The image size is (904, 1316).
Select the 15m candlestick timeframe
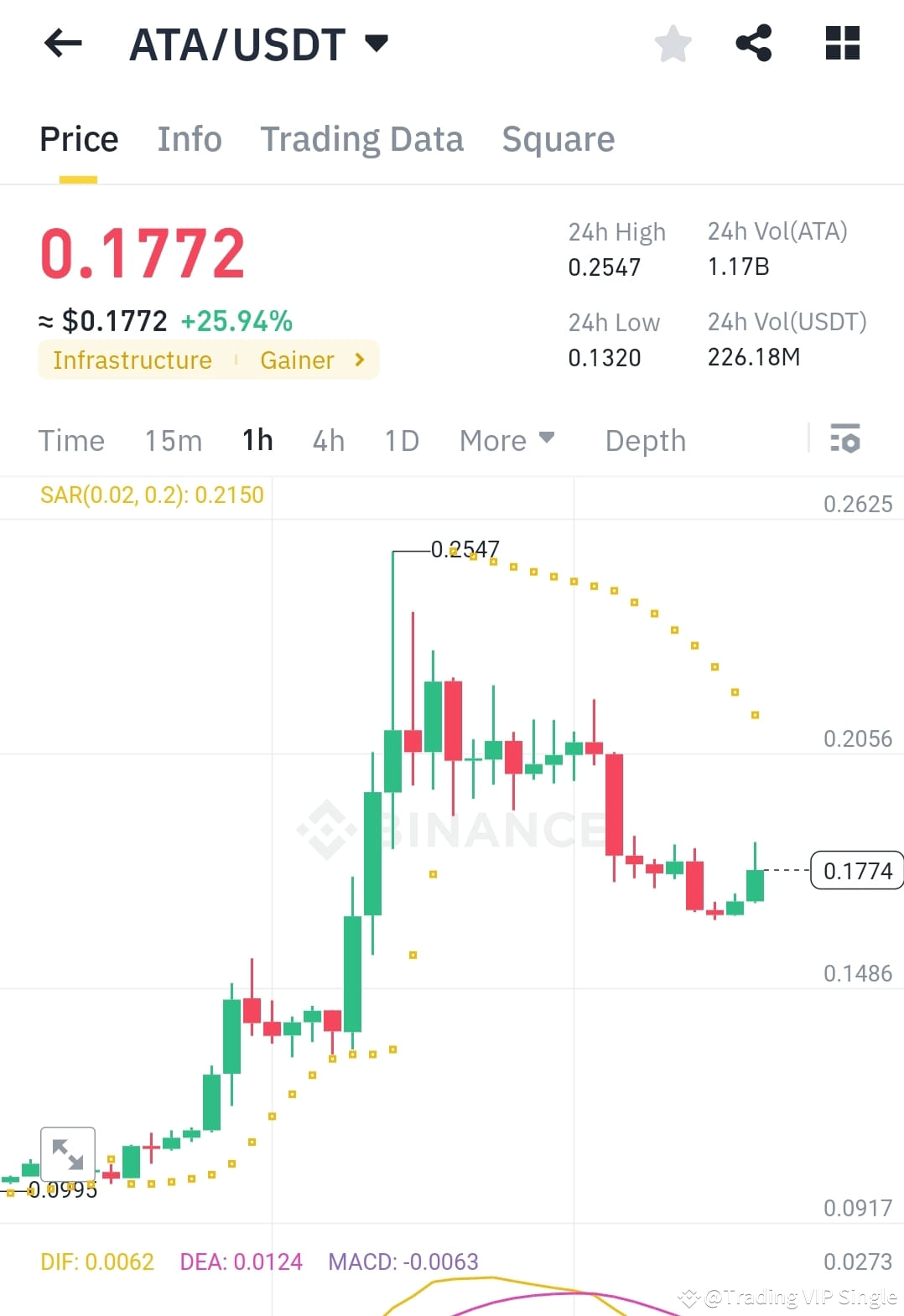(173, 439)
